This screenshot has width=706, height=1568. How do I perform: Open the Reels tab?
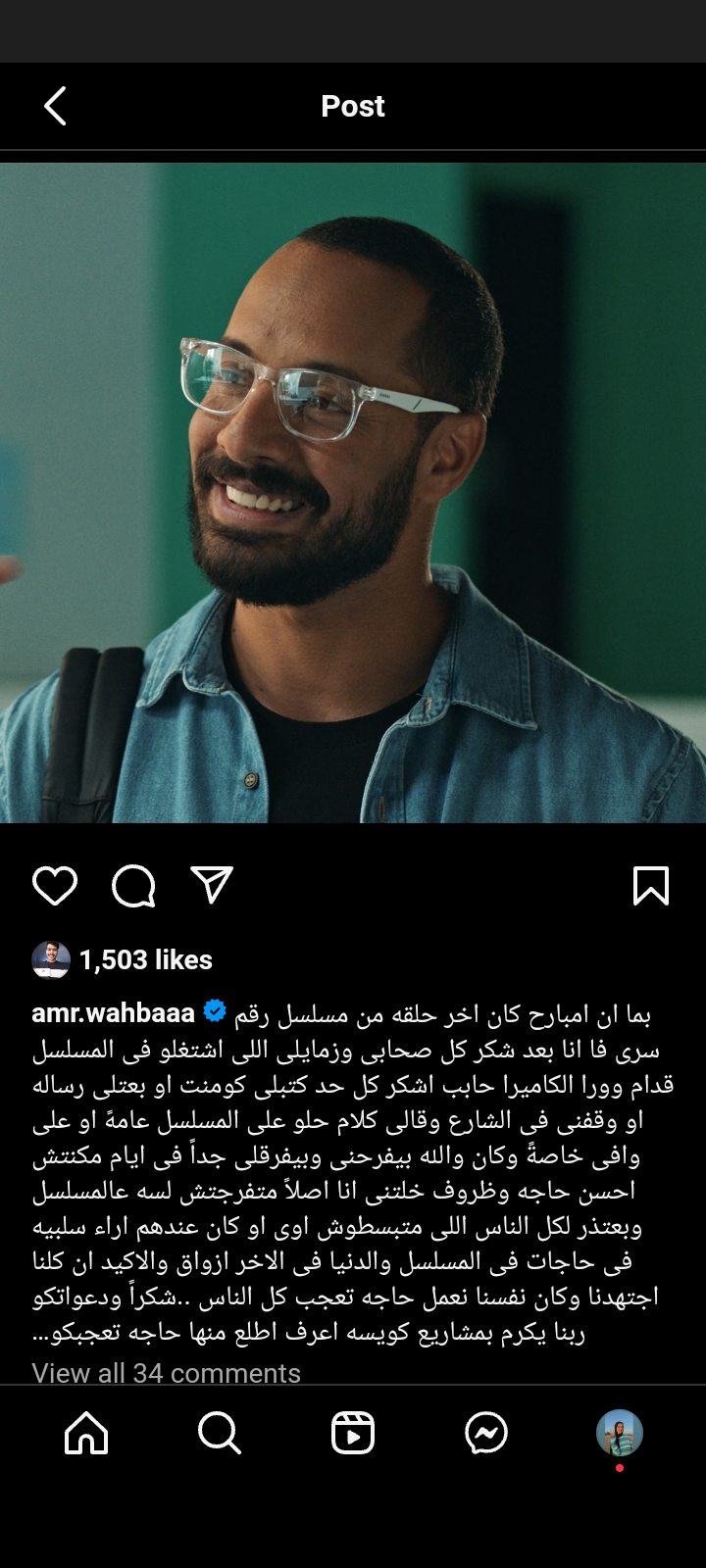353,1433
